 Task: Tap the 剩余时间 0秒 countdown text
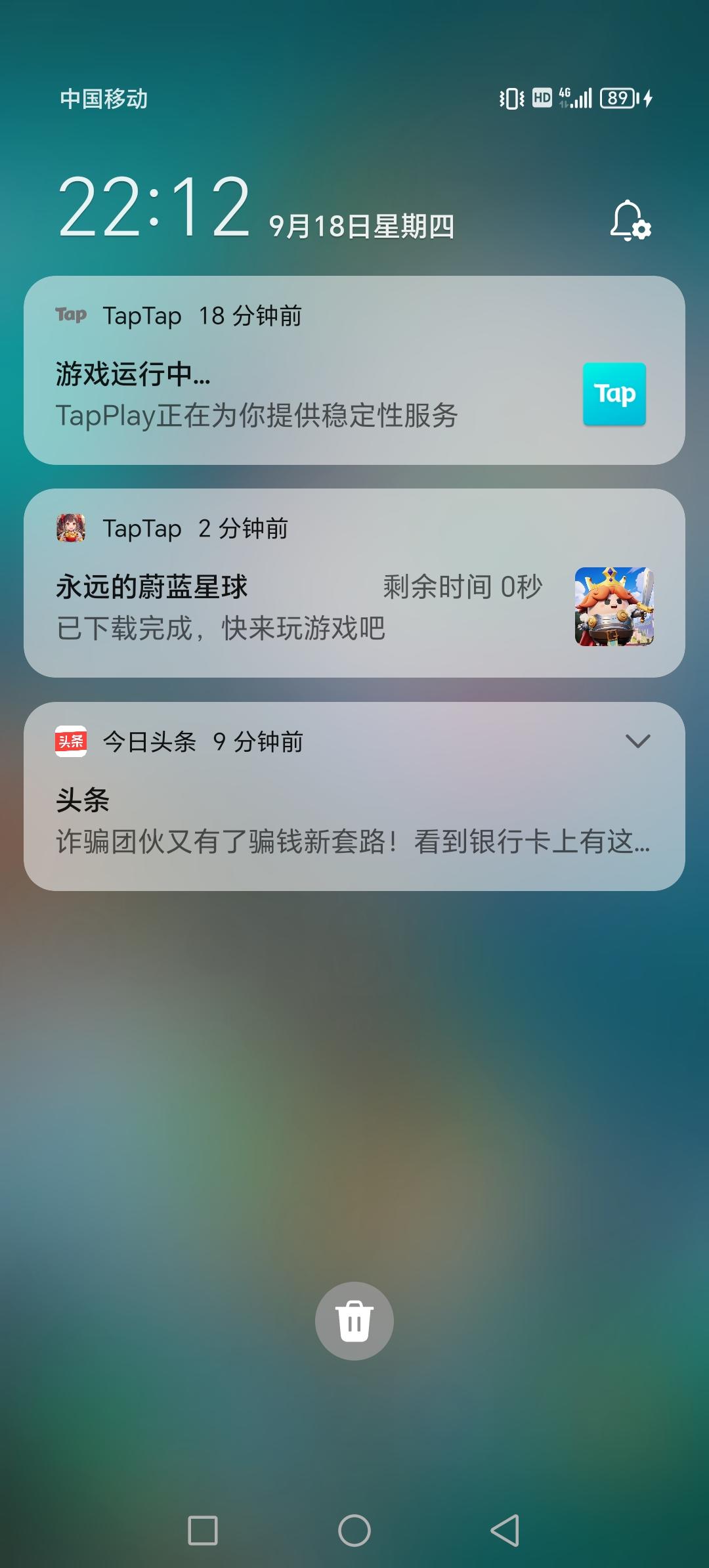click(x=463, y=588)
